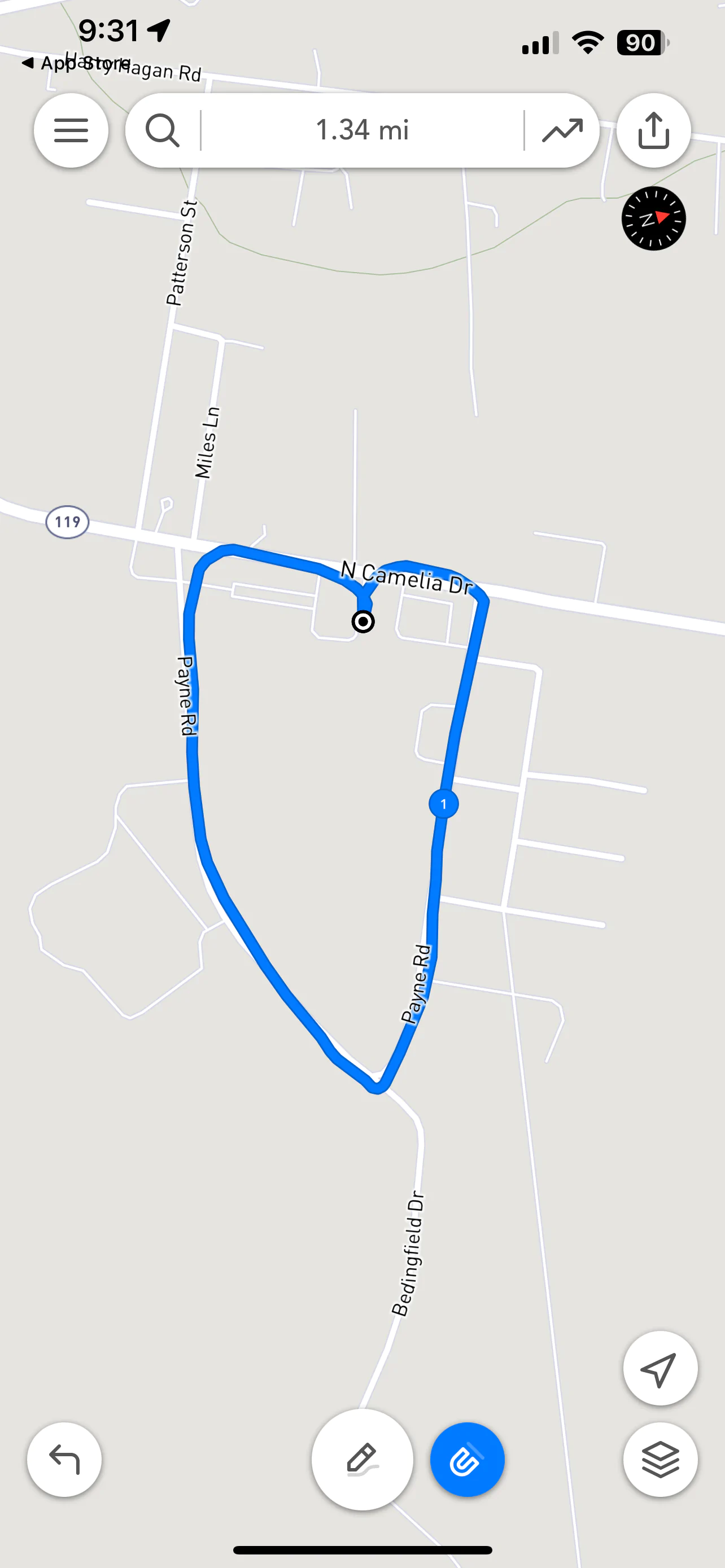
Task: Toggle snap to roads mode
Action: (x=467, y=1459)
